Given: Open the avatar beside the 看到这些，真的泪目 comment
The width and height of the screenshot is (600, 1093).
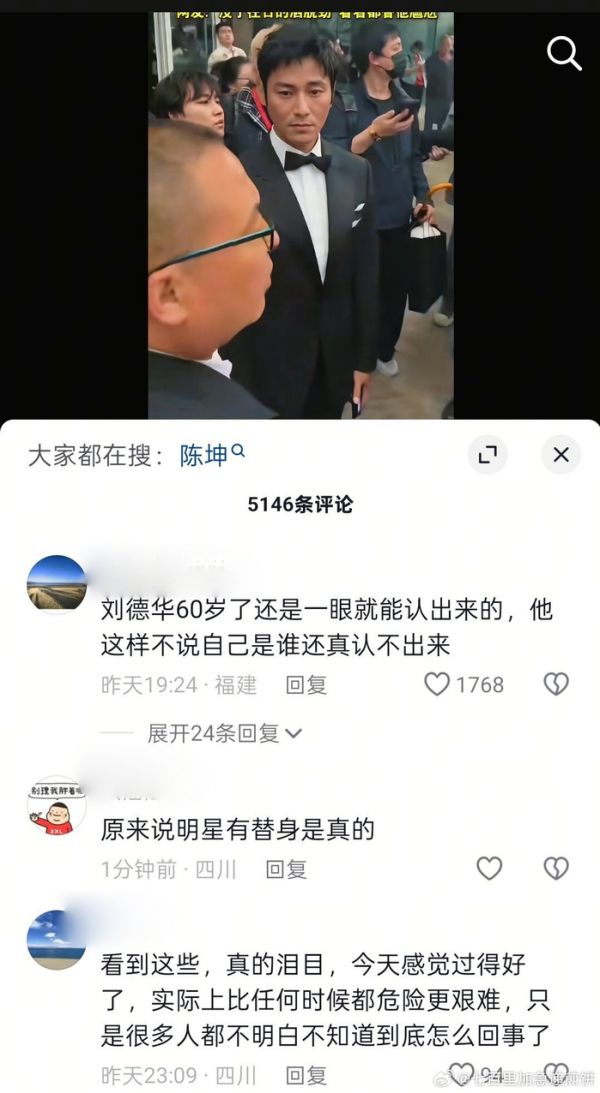Looking at the screenshot, I should 56,940.
